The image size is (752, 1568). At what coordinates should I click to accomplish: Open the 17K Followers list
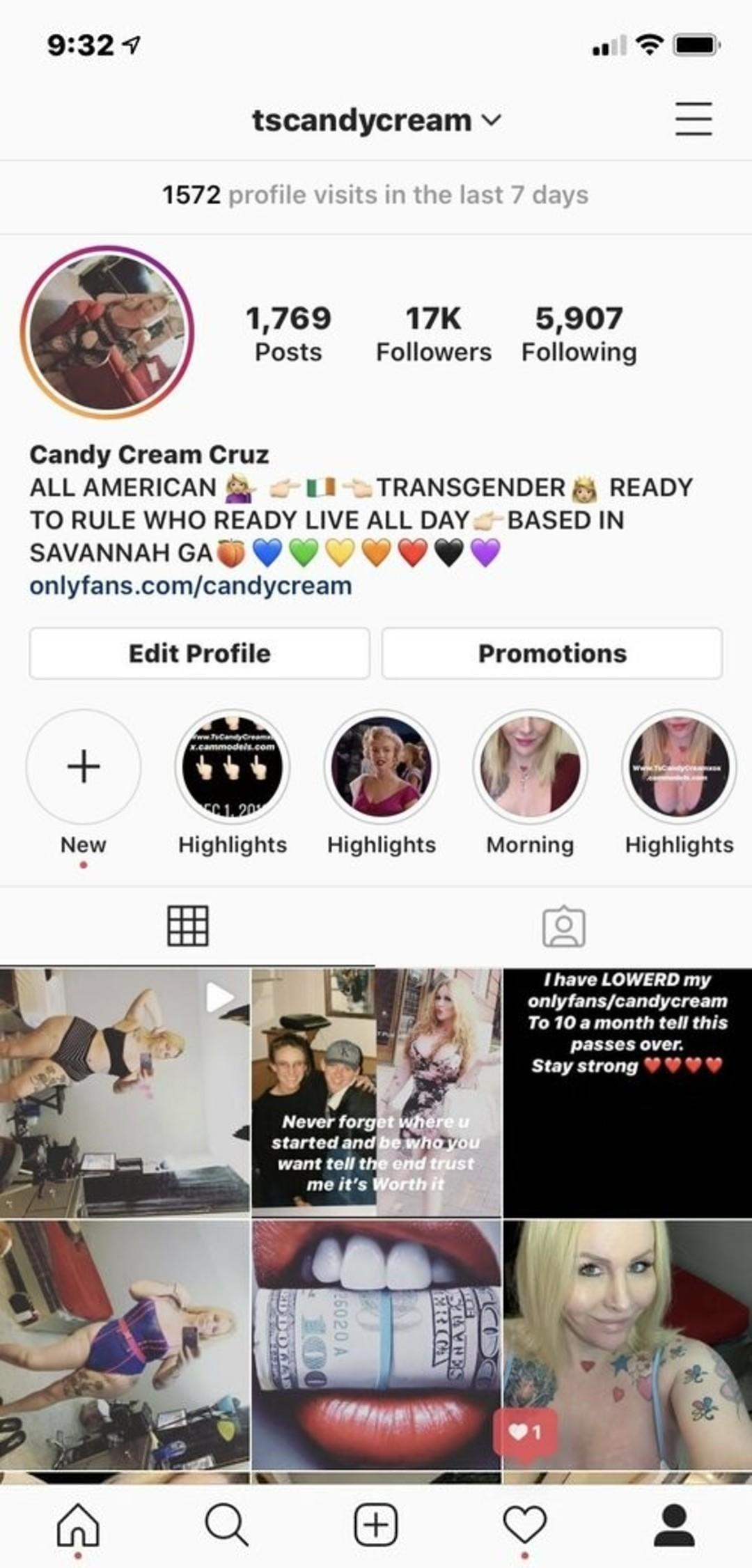pyautogui.click(x=433, y=334)
